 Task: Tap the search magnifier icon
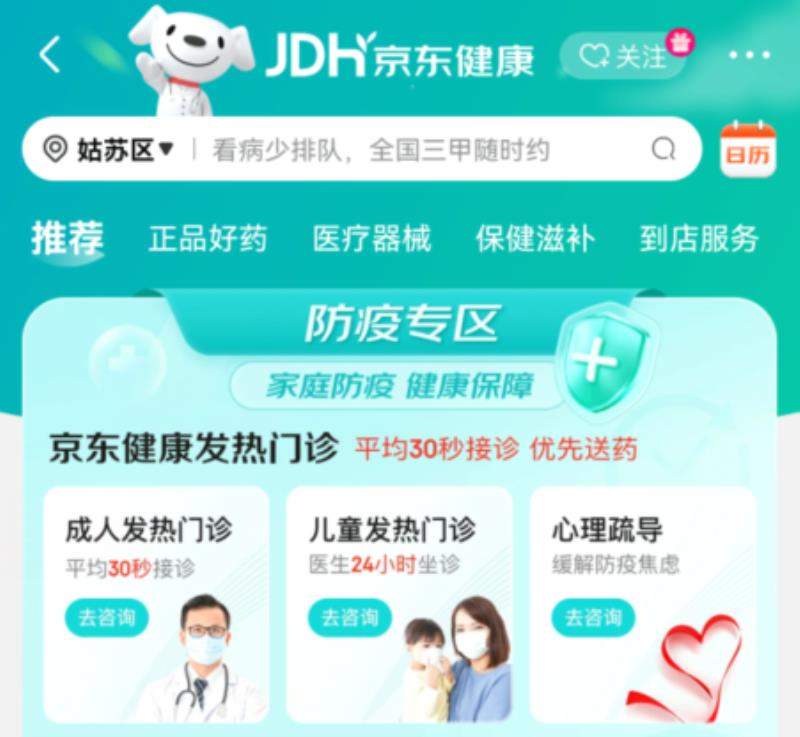tap(664, 150)
